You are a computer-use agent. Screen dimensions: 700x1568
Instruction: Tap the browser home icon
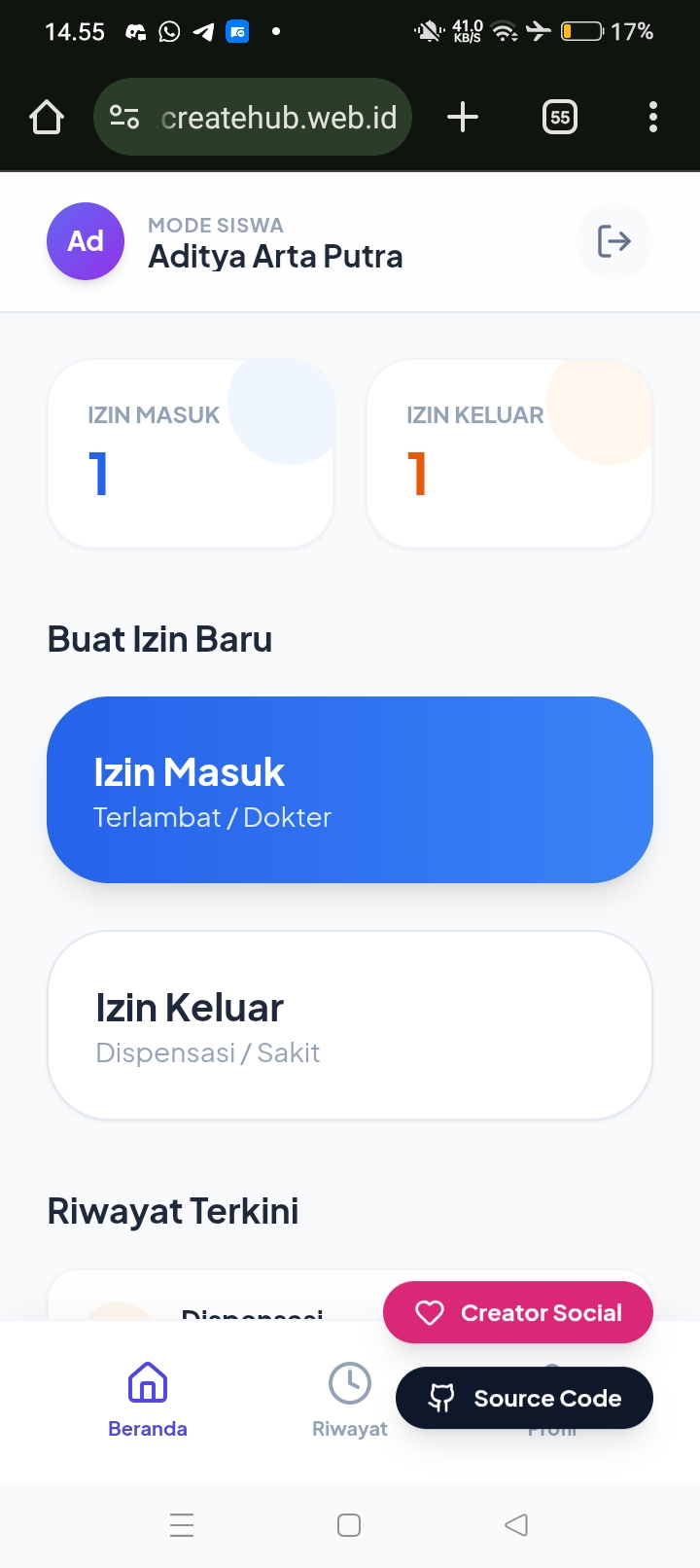(47, 118)
